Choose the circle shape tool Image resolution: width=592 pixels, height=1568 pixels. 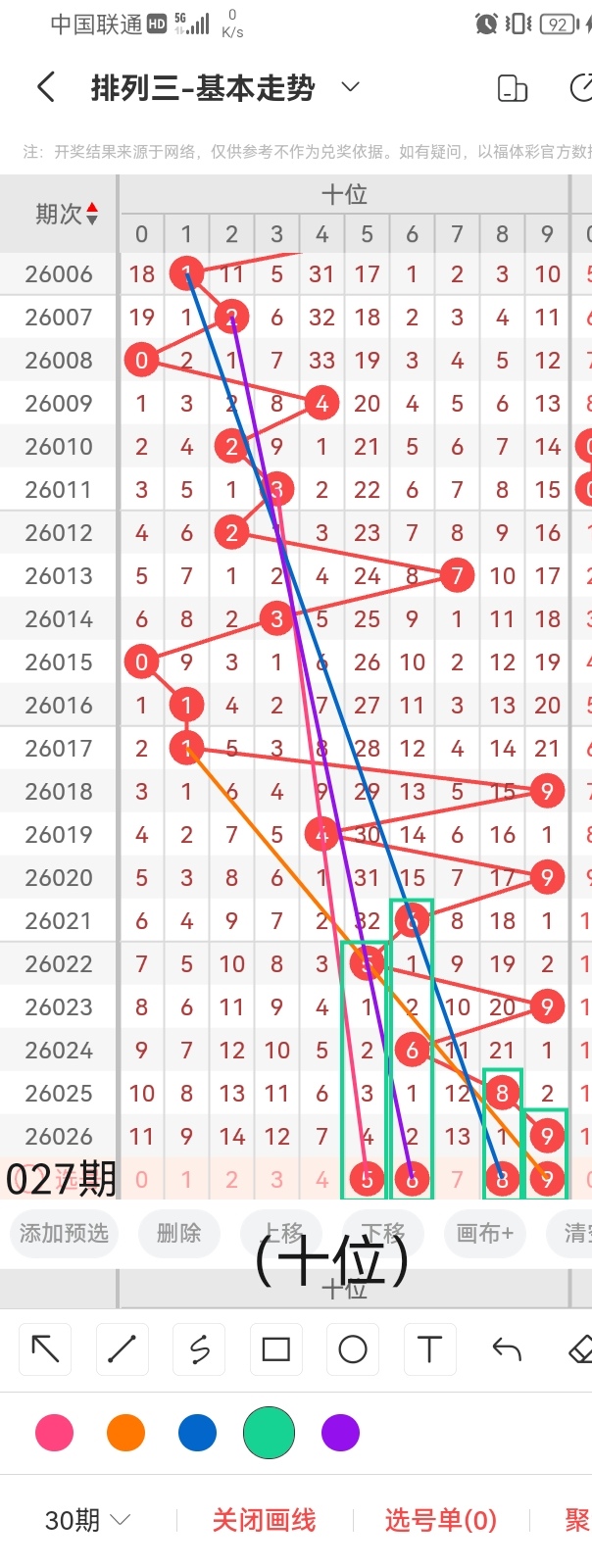(x=353, y=1349)
